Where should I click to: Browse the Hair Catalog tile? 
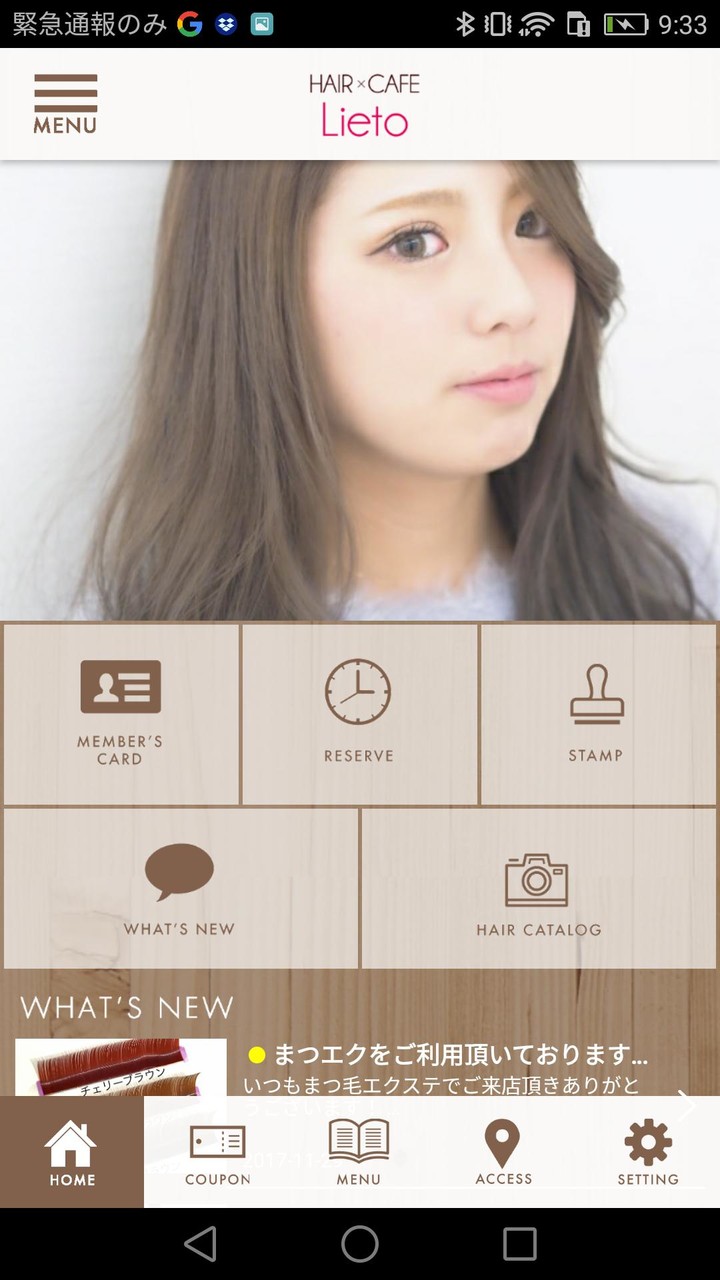pos(538,888)
